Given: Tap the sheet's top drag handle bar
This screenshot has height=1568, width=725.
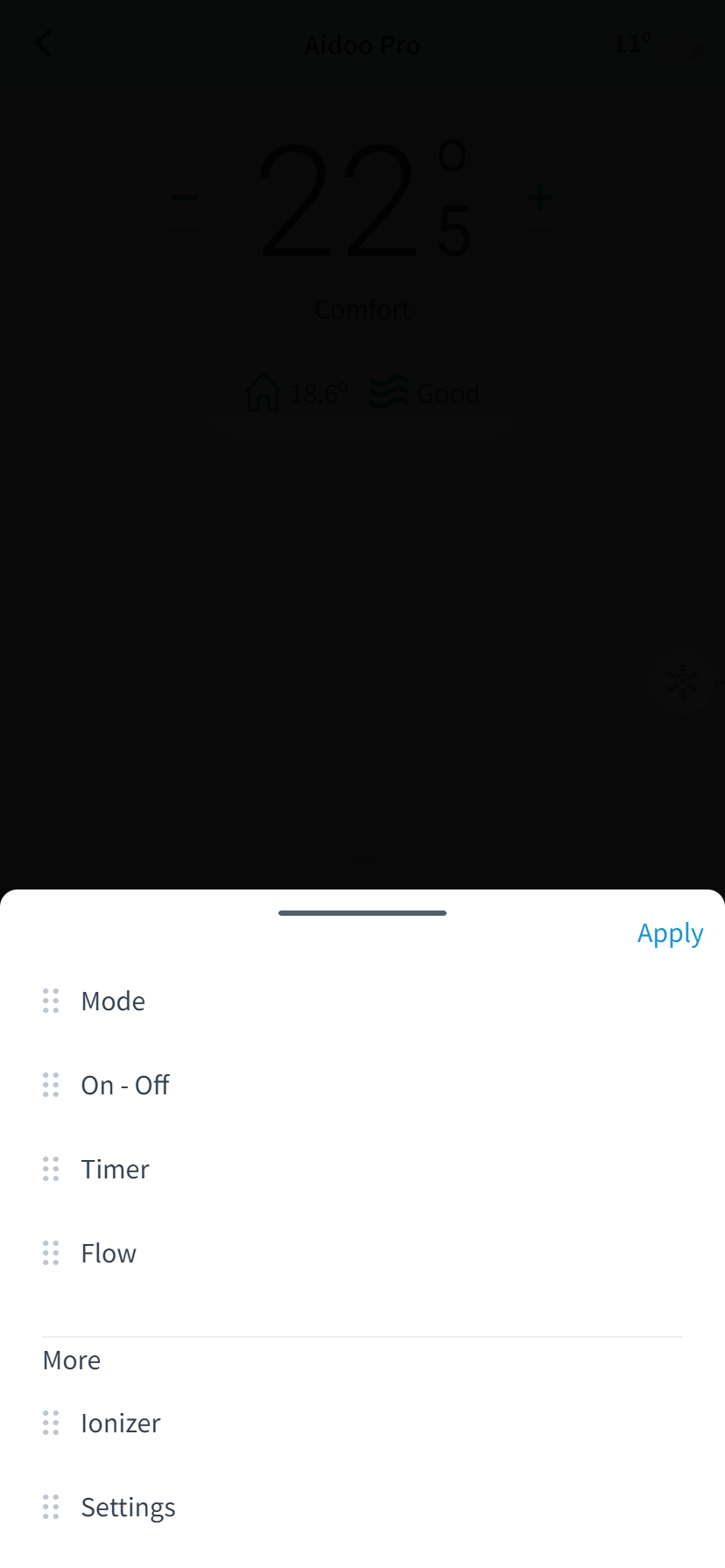Looking at the screenshot, I should tap(362, 913).
